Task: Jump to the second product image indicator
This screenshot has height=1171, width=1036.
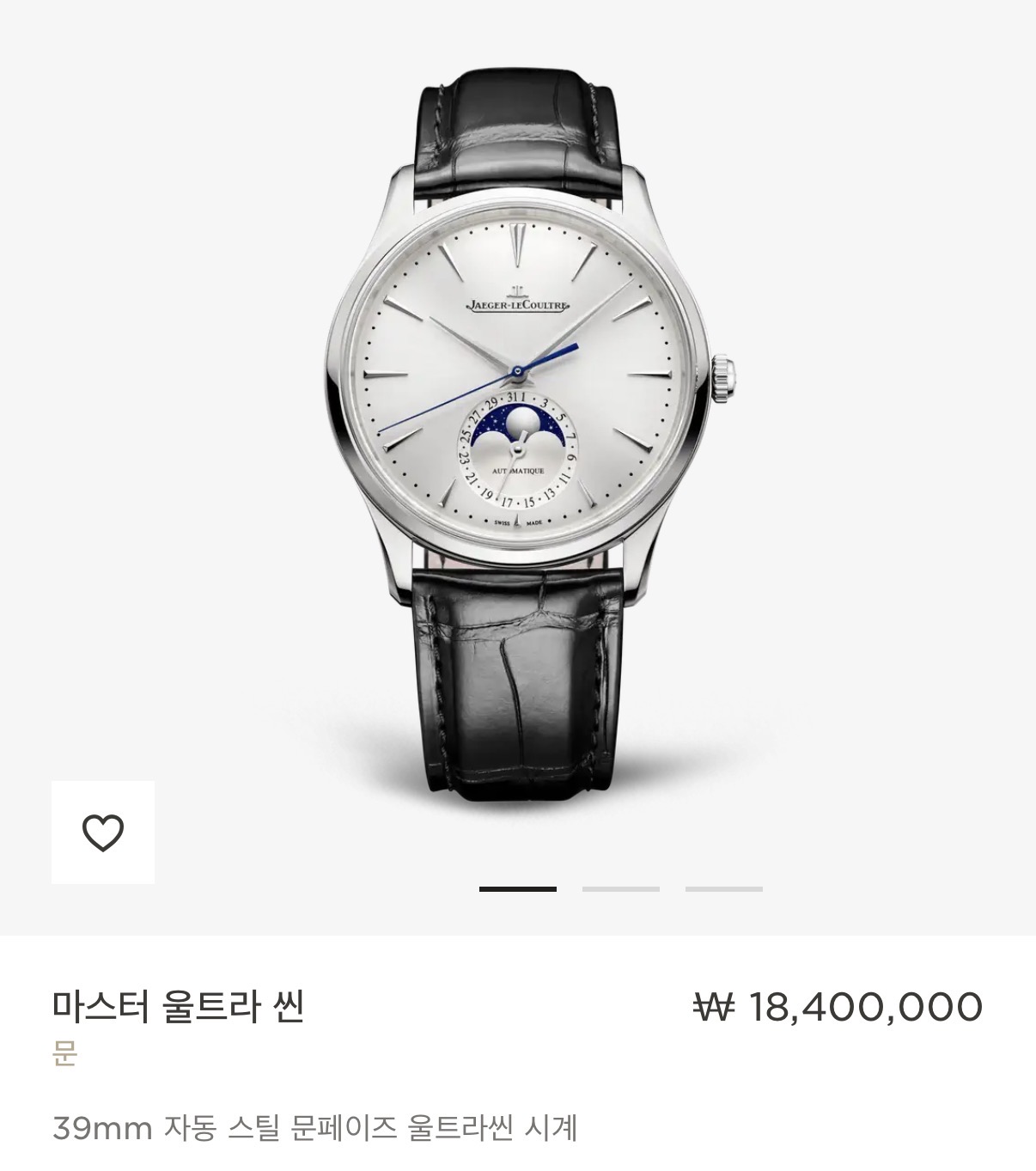Action: point(620,889)
